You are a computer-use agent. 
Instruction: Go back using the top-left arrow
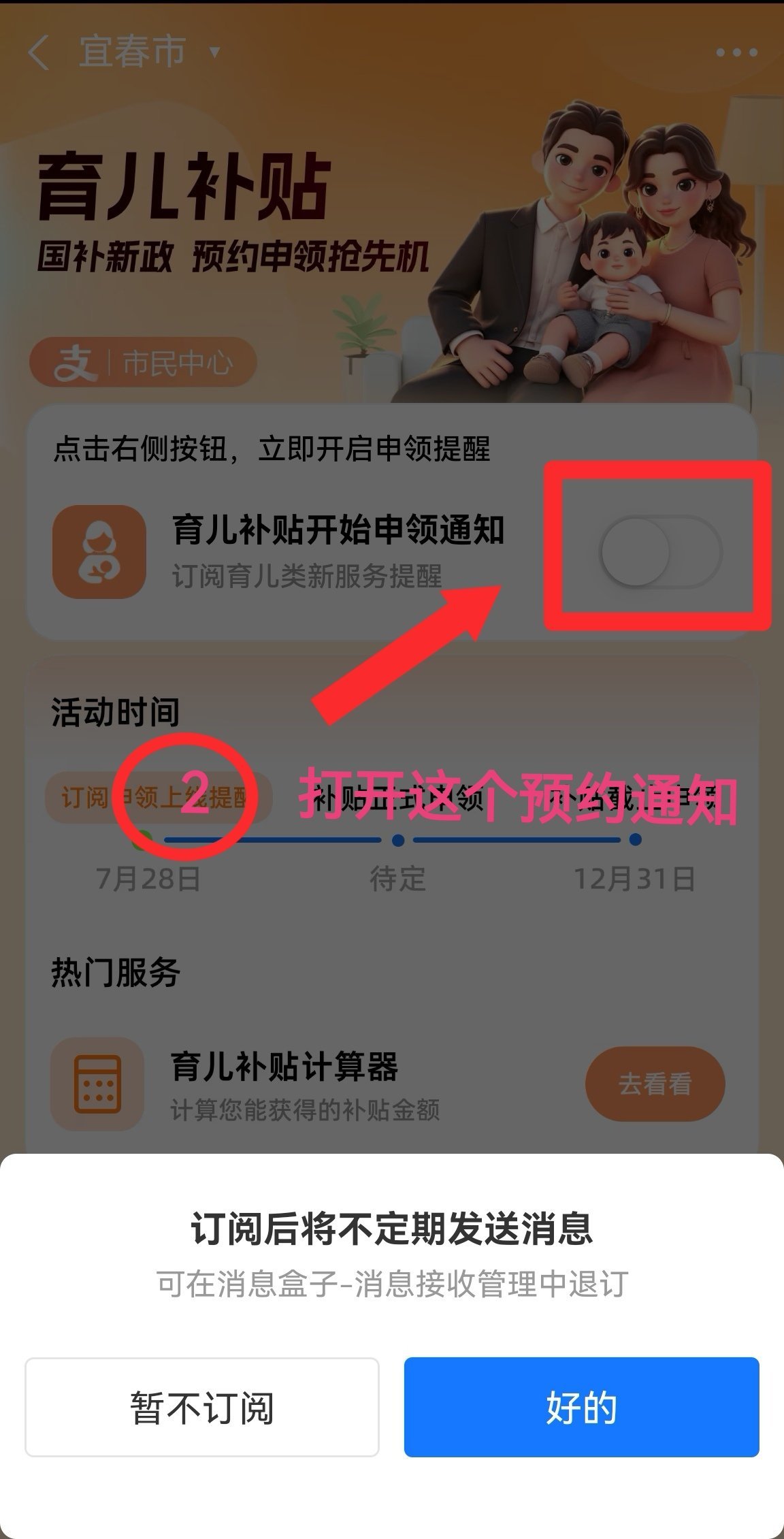coord(39,52)
